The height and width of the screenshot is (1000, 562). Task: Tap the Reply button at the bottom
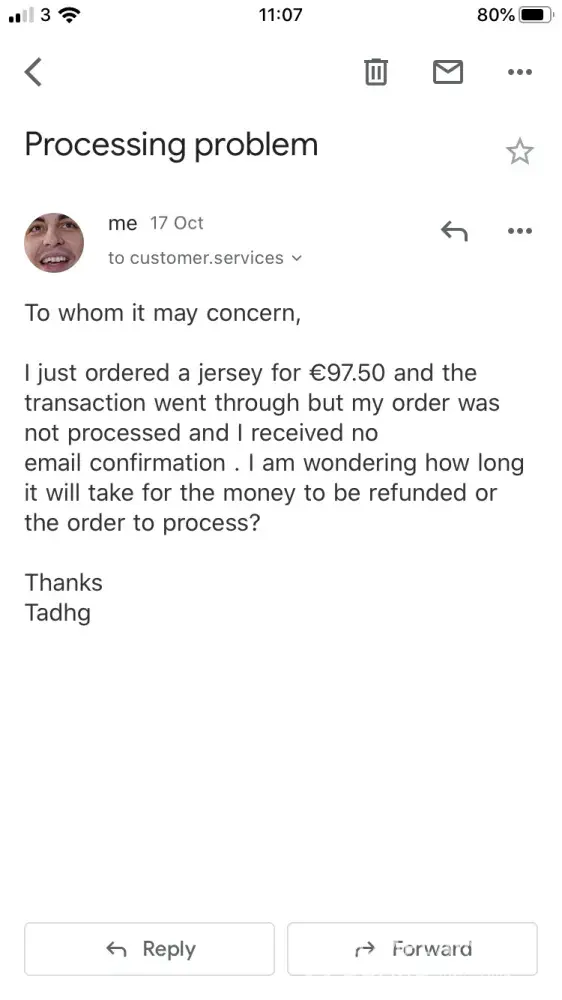coord(149,949)
